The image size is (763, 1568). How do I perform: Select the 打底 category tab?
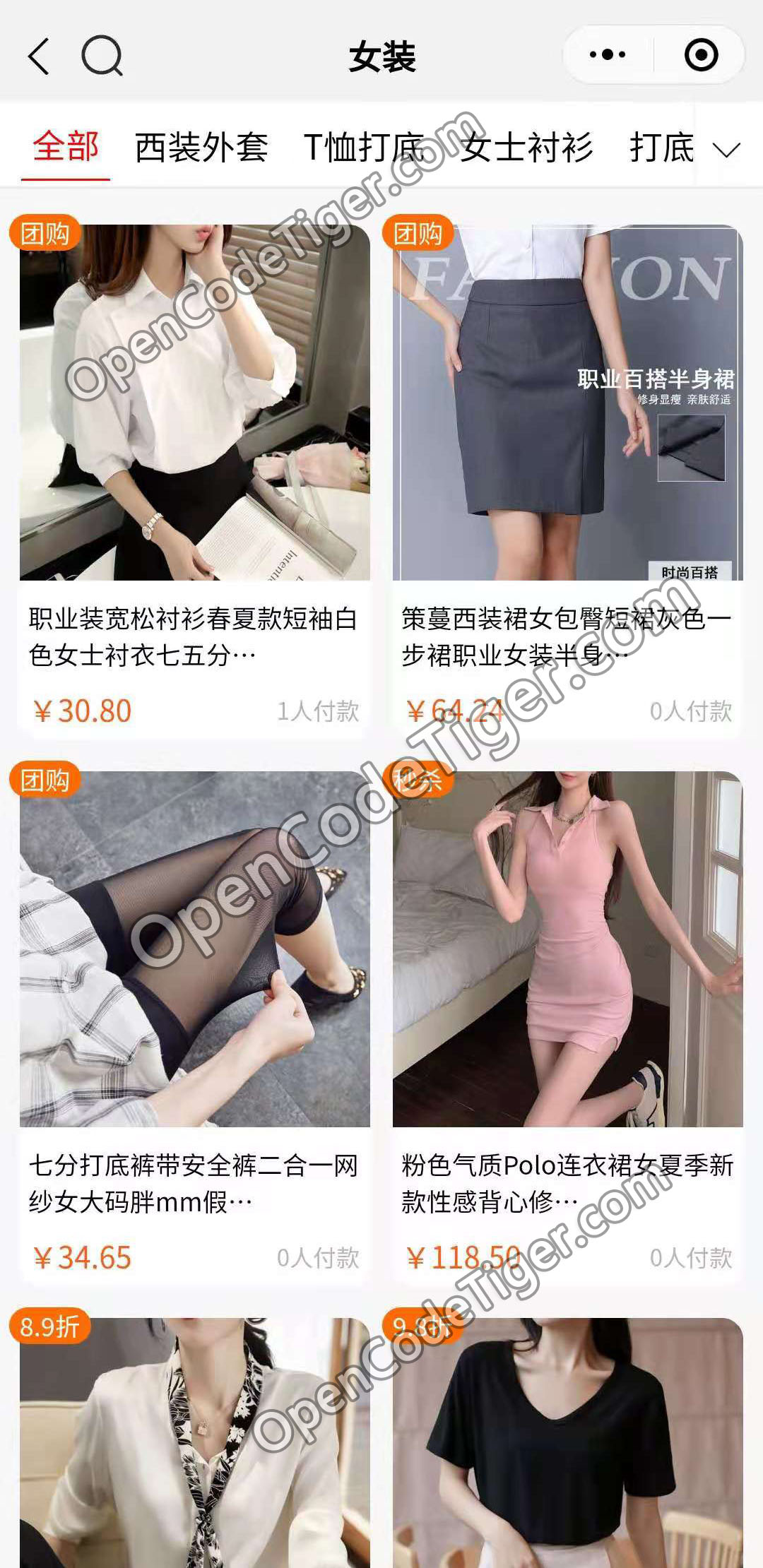pyautogui.click(x=666, y=146)
